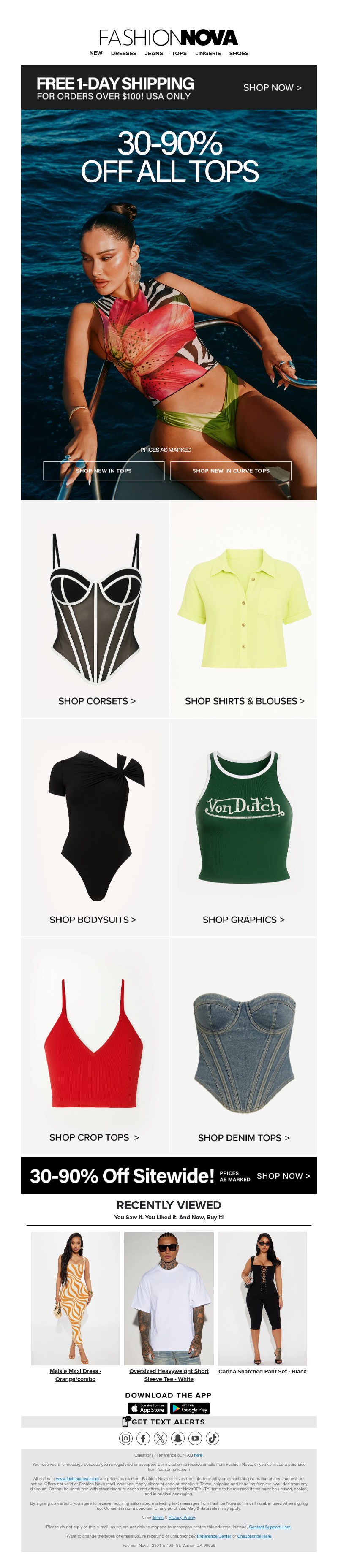338x1568 pixels.
Task: Tap Shop New In Tops button
Action: coord(104,470)
